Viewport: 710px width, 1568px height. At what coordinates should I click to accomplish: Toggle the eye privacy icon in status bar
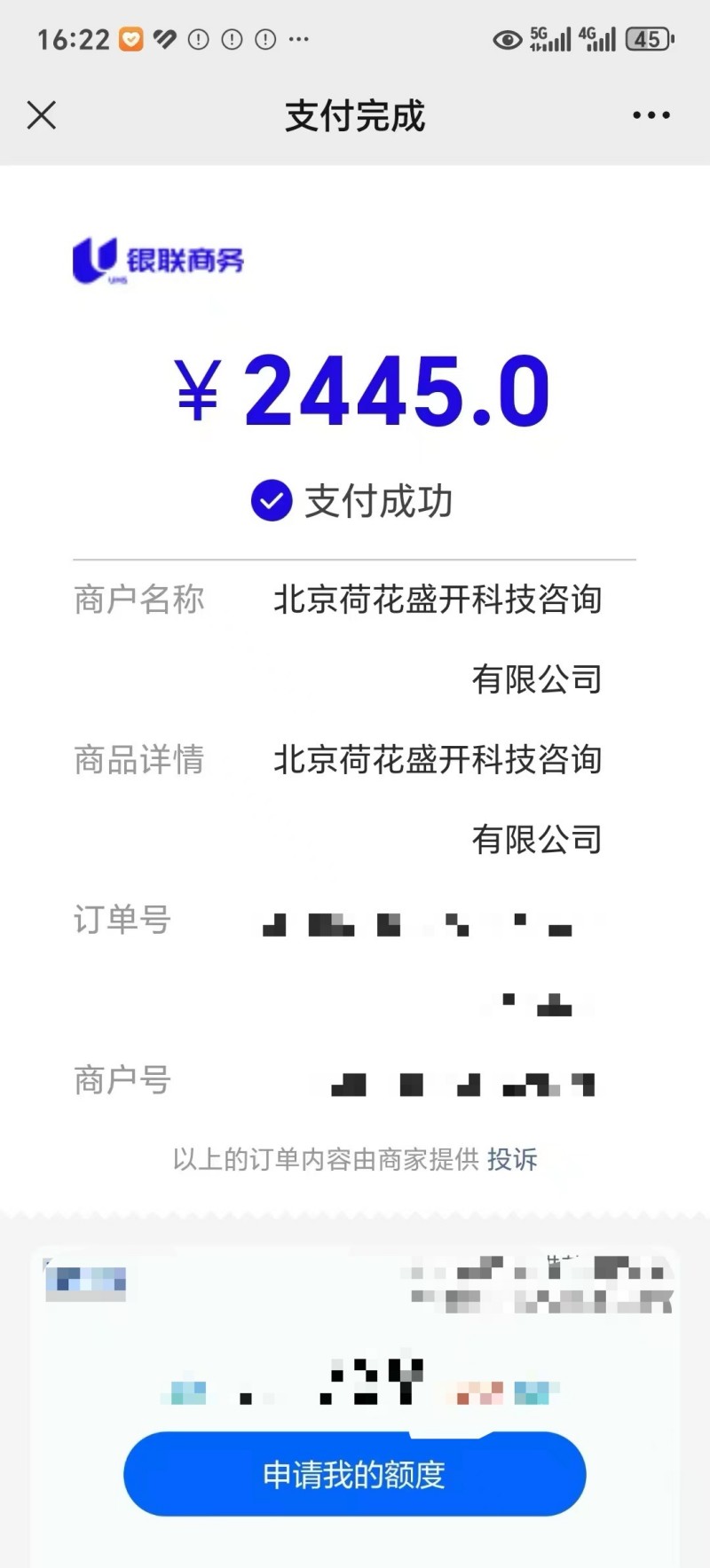click(506, 40)
